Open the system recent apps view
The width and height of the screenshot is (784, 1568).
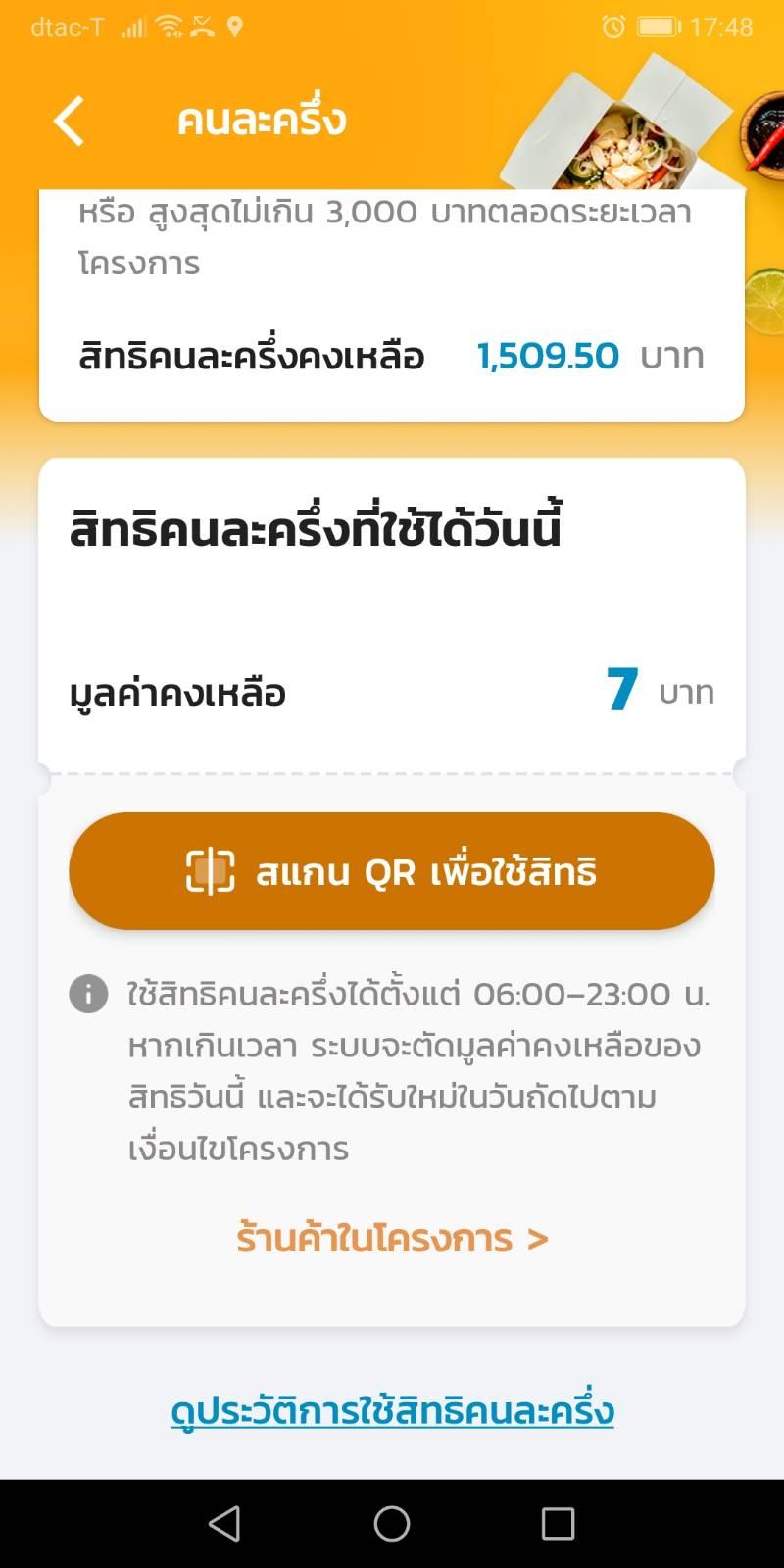(558, 1523)
